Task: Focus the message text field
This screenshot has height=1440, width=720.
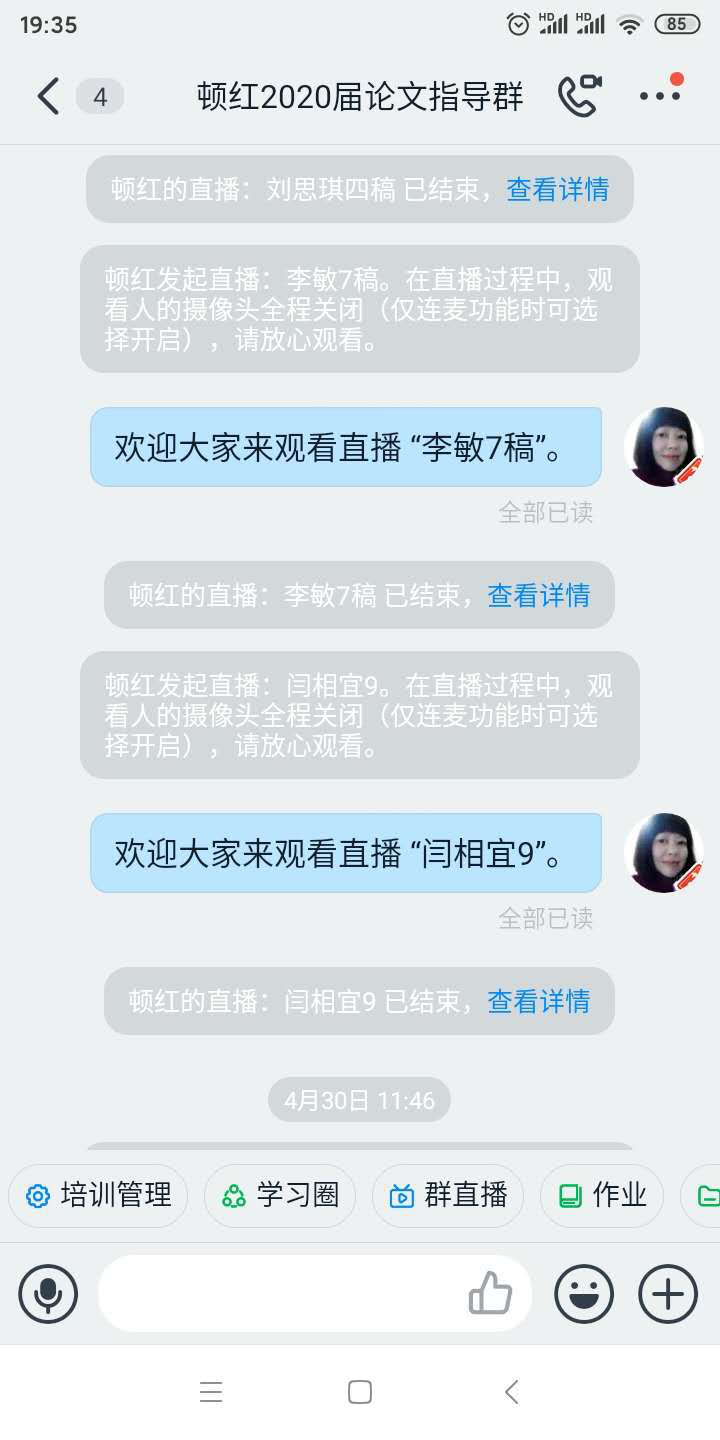Action: (x=280, y=1294)
